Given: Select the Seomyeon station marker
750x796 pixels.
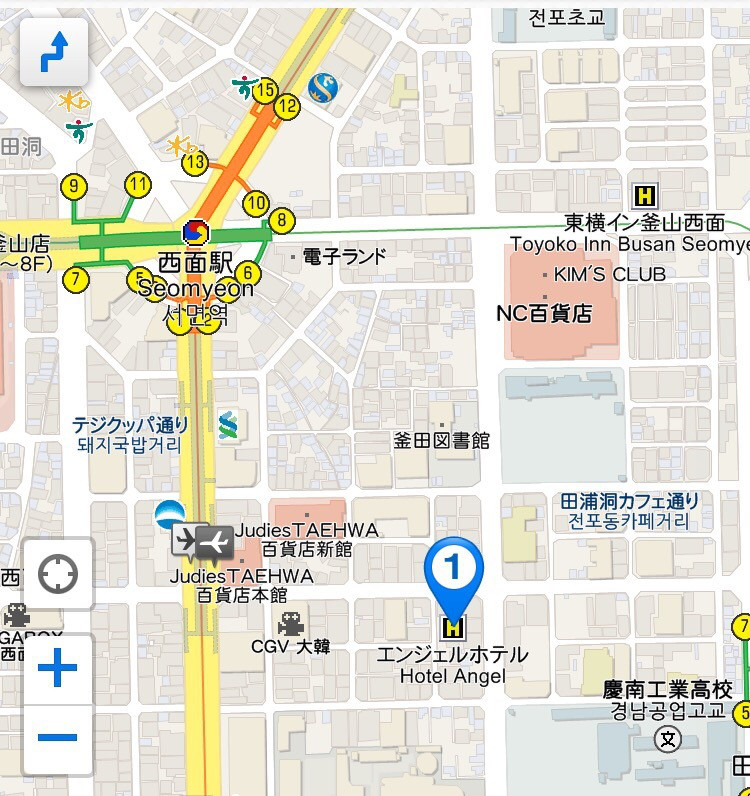Looking at the screenshot, I should 196,233.
